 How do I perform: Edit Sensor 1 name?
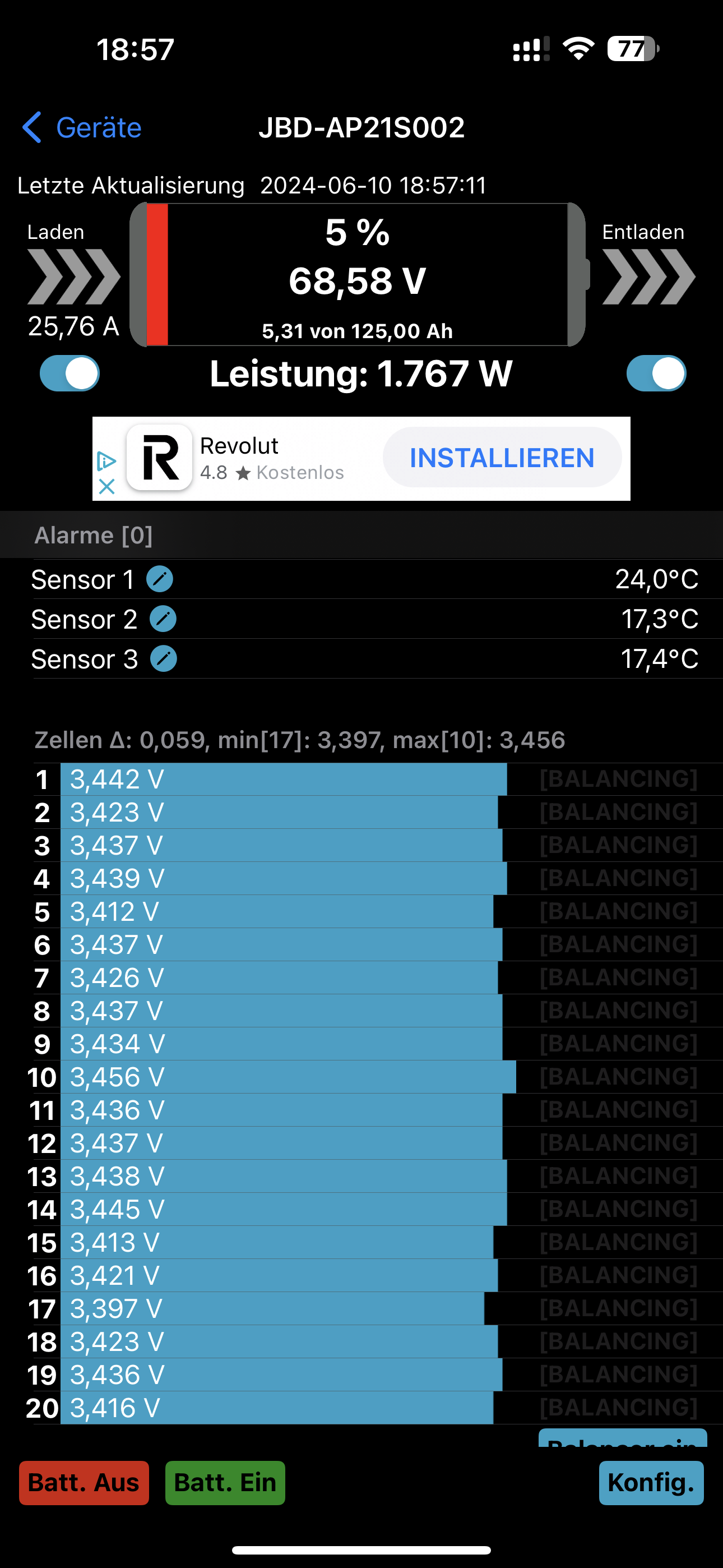tap(160, 579)
